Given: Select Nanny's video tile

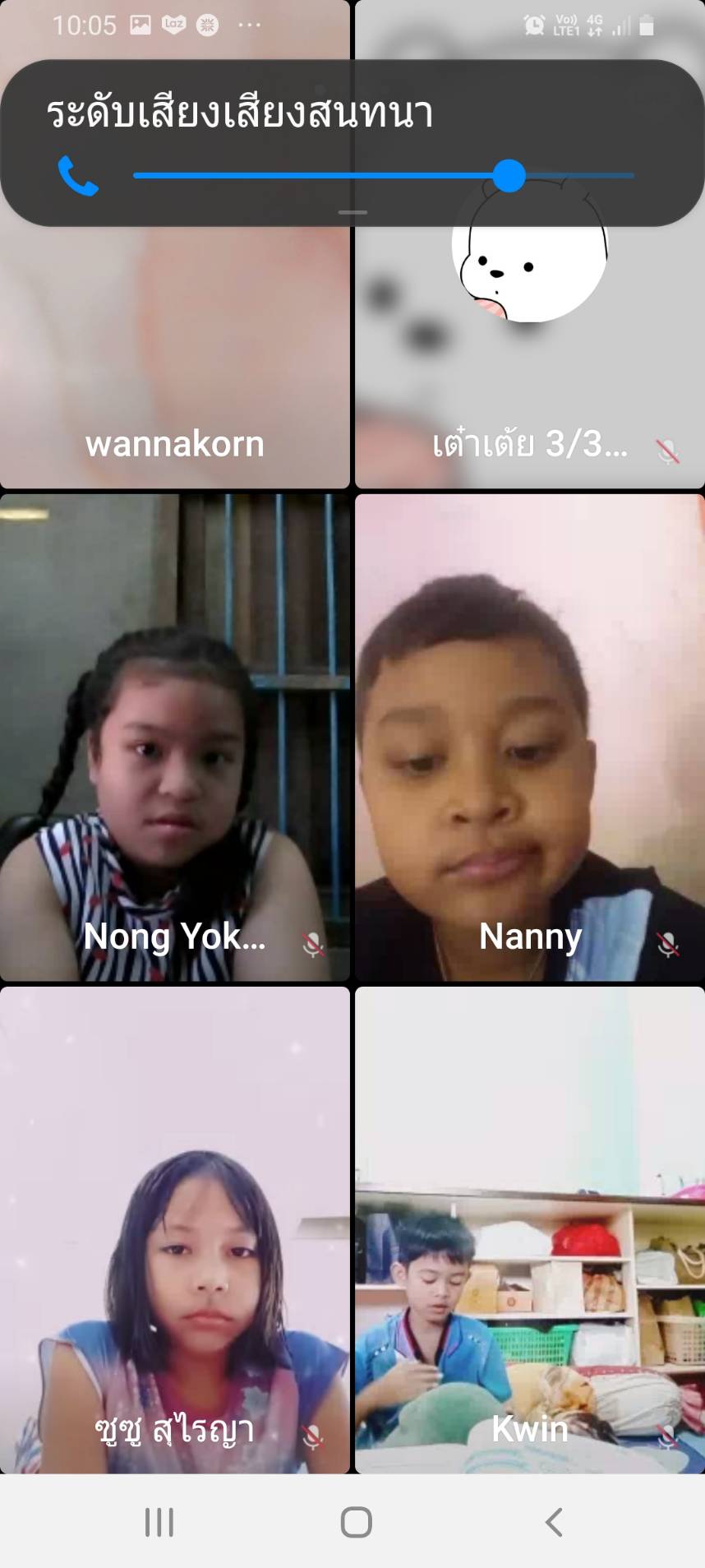Looking at the screenshot, I should click(530, 737).
